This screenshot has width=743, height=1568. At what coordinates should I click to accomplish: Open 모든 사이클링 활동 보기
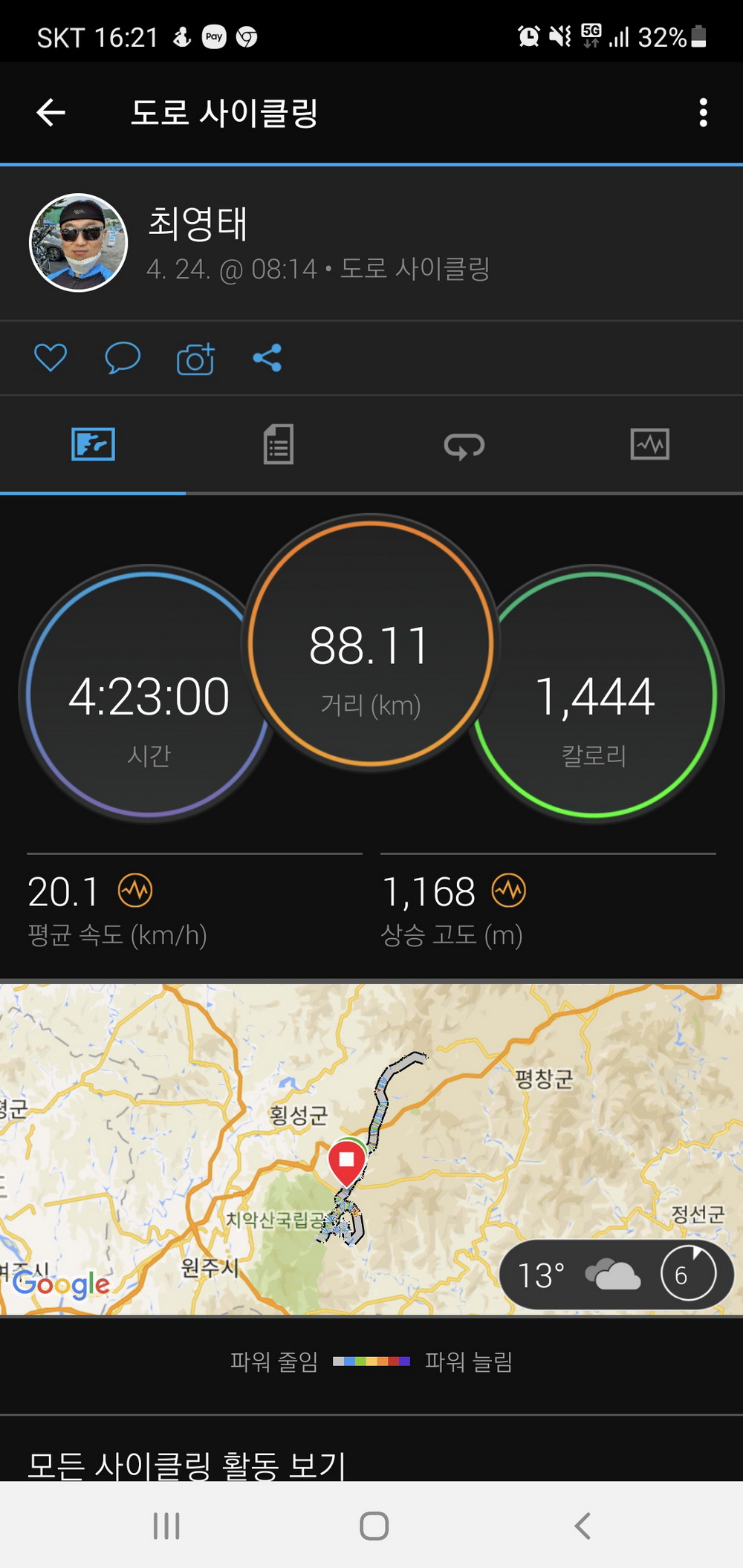[187, 1465]
